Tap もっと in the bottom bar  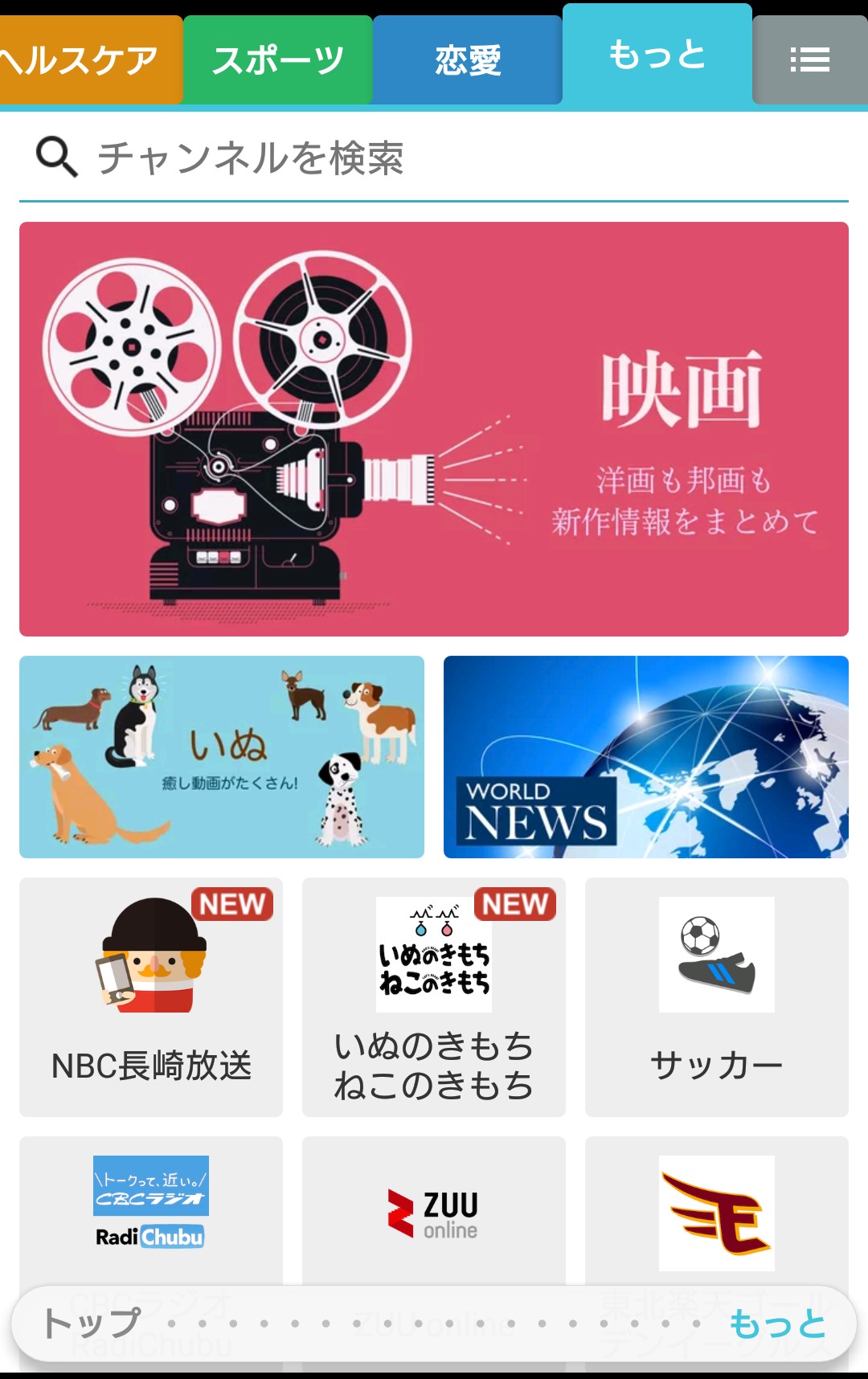click(x=778, y=1324)
